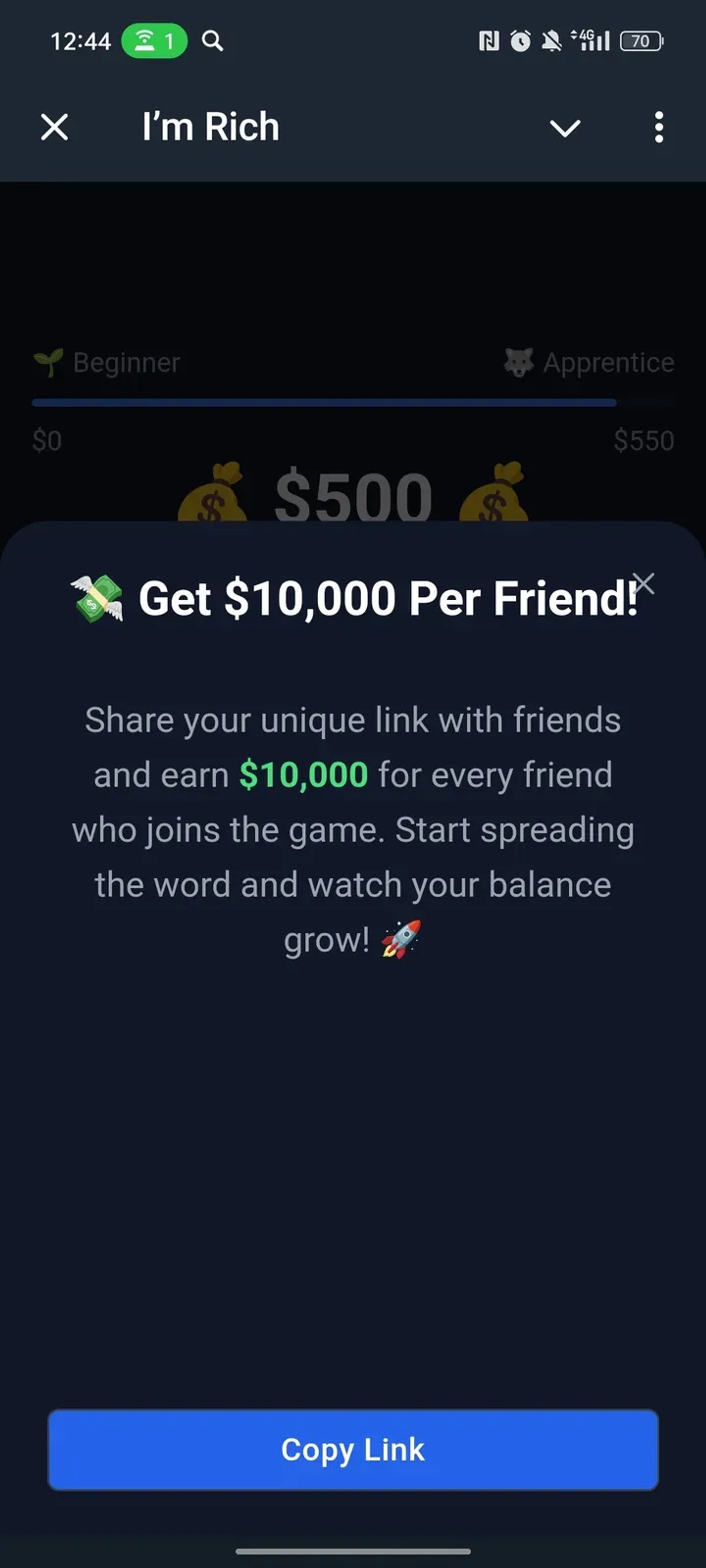The image size is (706, 1568).
Task: Select the I'm Rich title
Action: click(210, 127)
